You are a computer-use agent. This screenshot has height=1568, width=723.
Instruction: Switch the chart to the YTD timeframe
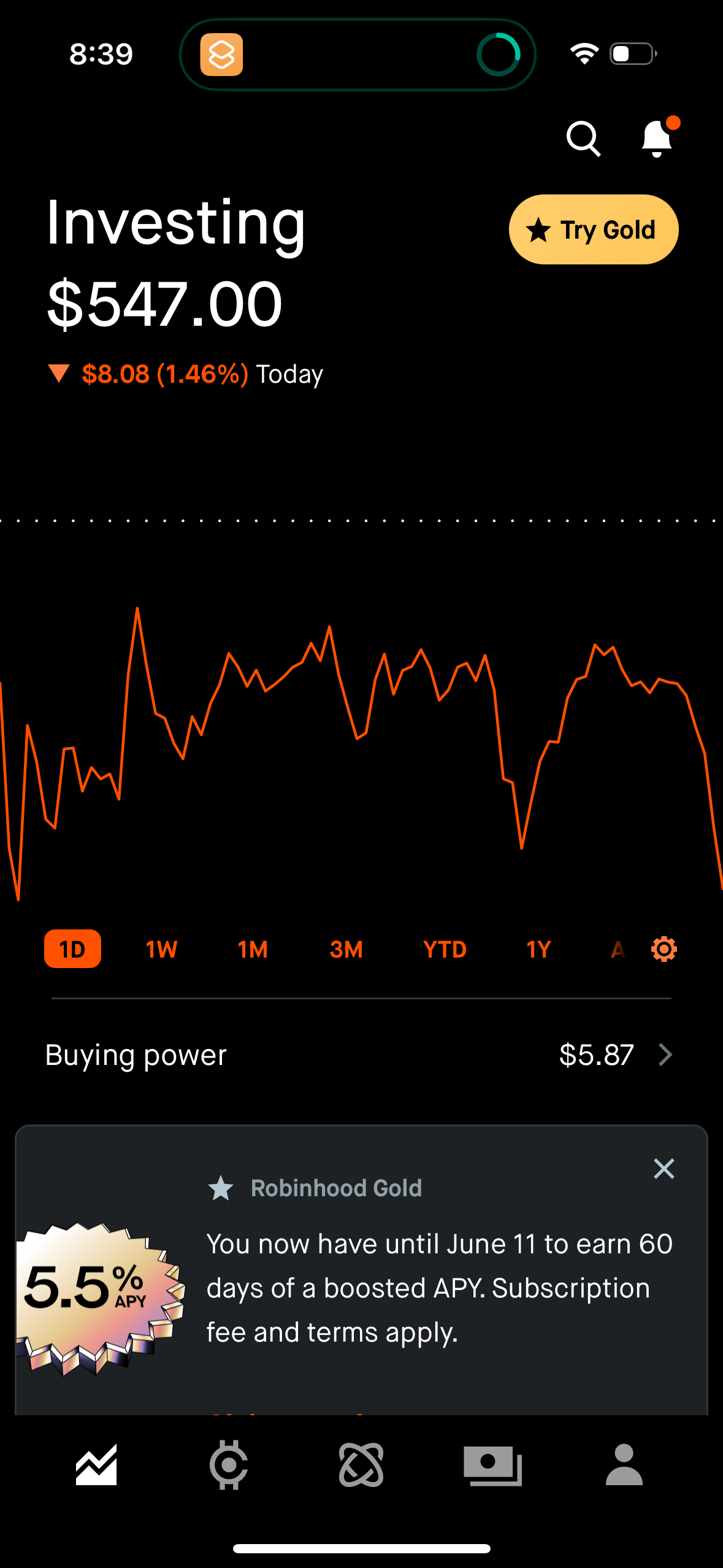point(444,948)
